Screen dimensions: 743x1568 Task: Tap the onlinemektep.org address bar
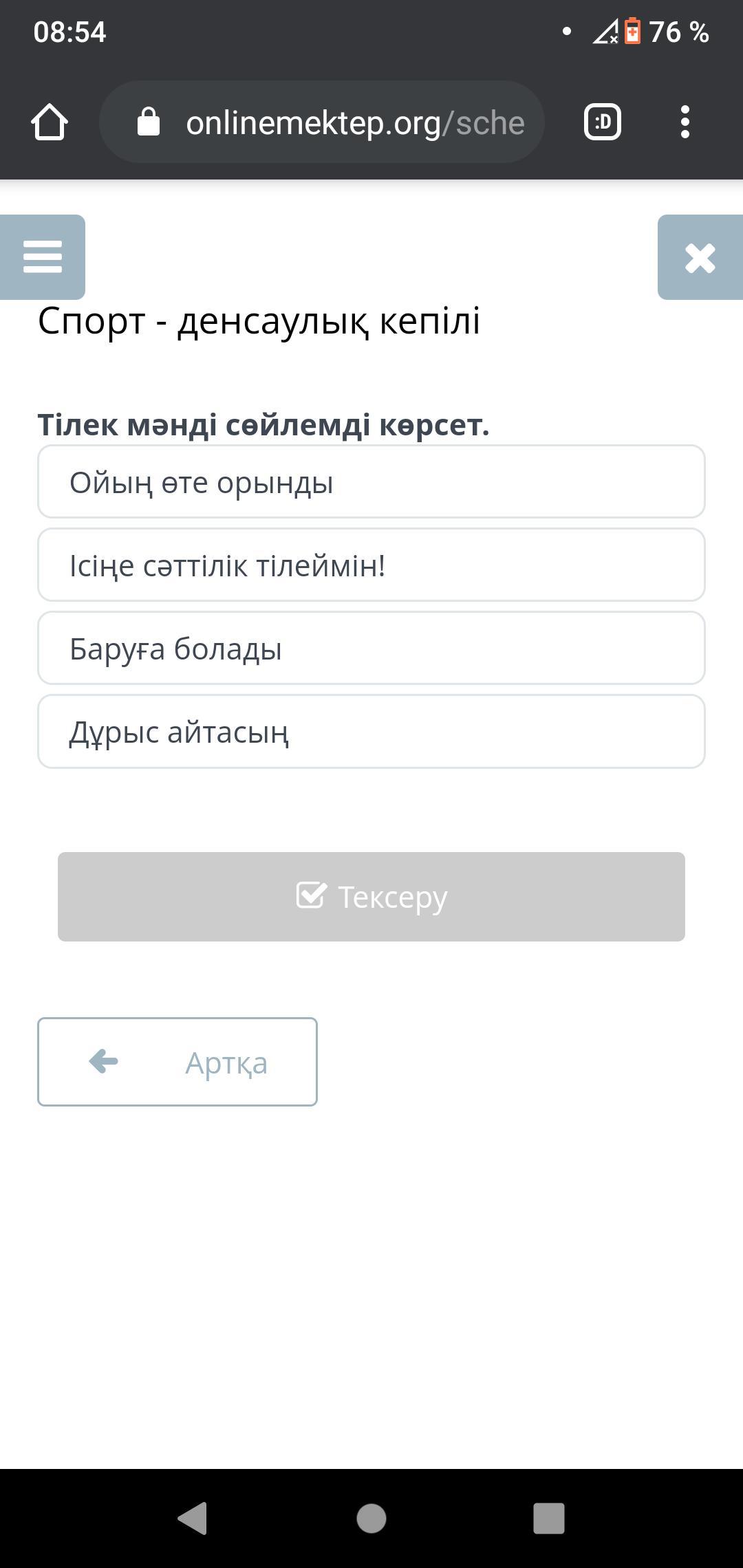click(322, 122)
